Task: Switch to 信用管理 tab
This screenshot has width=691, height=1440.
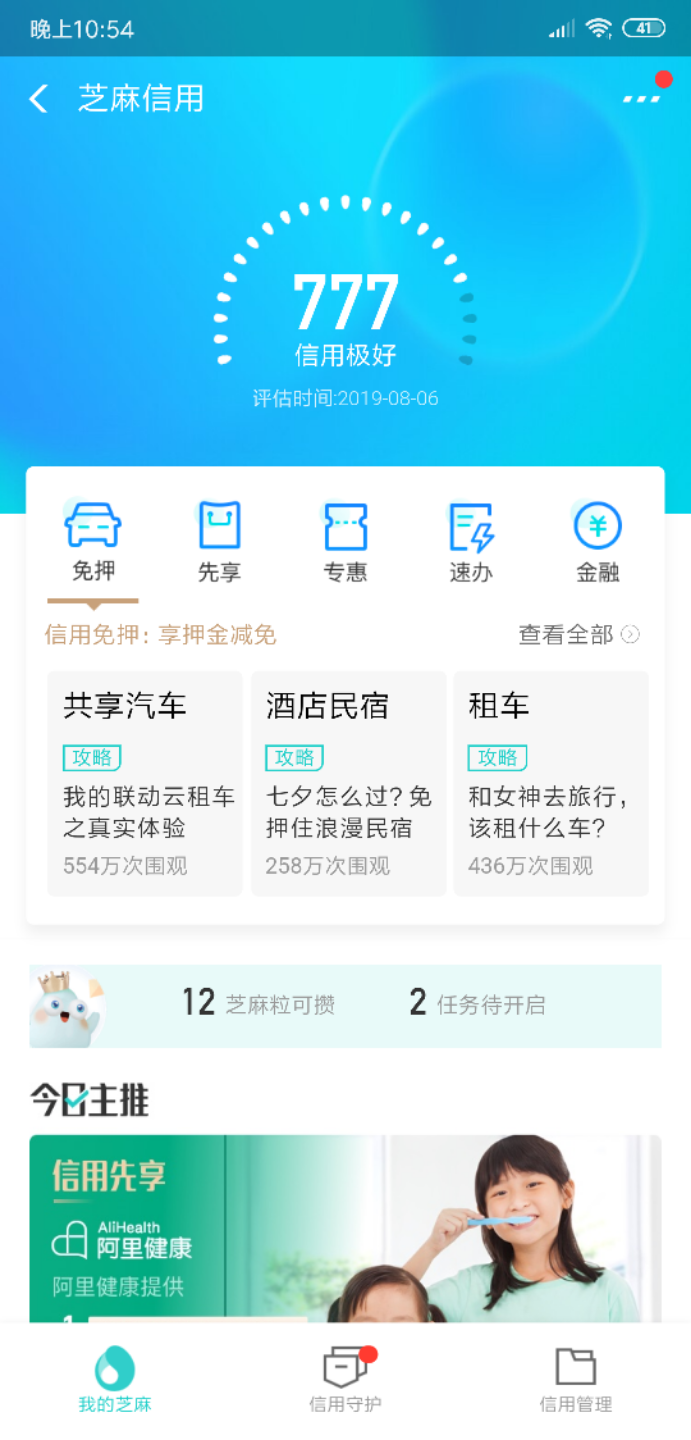Action: click(x=575, y=1381)
